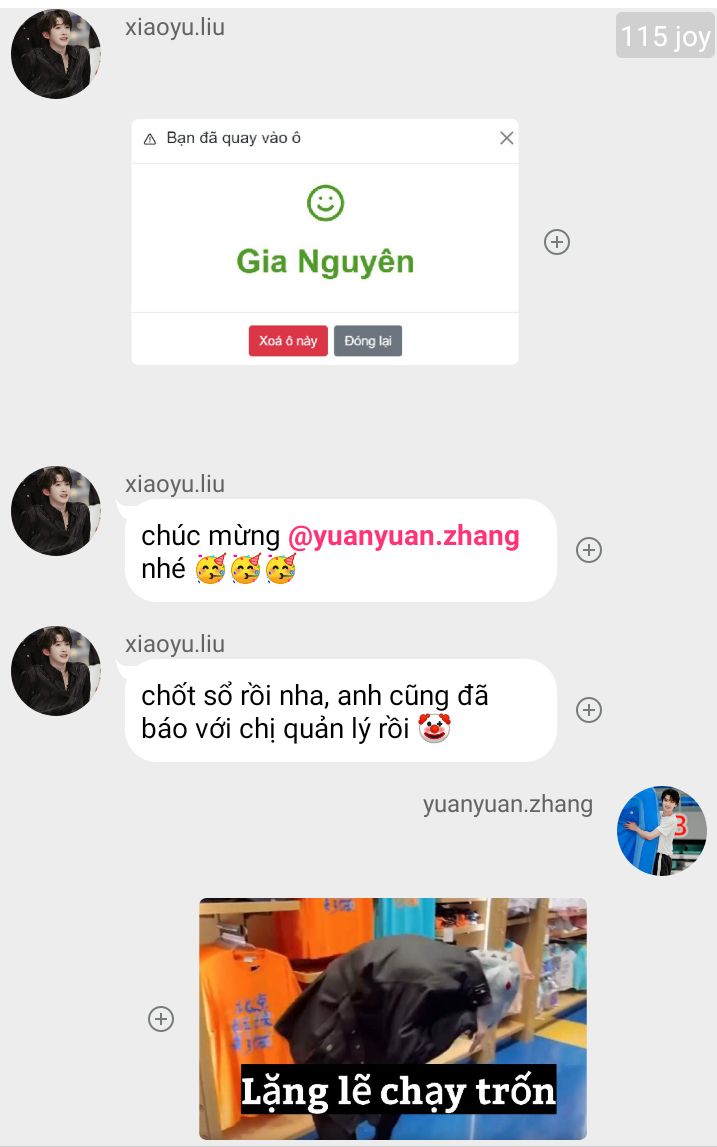Add reaction to the "chốt sổ rồi nha" message
Viewport: 717px width, 1147px height.
click(x=589, y=710)
